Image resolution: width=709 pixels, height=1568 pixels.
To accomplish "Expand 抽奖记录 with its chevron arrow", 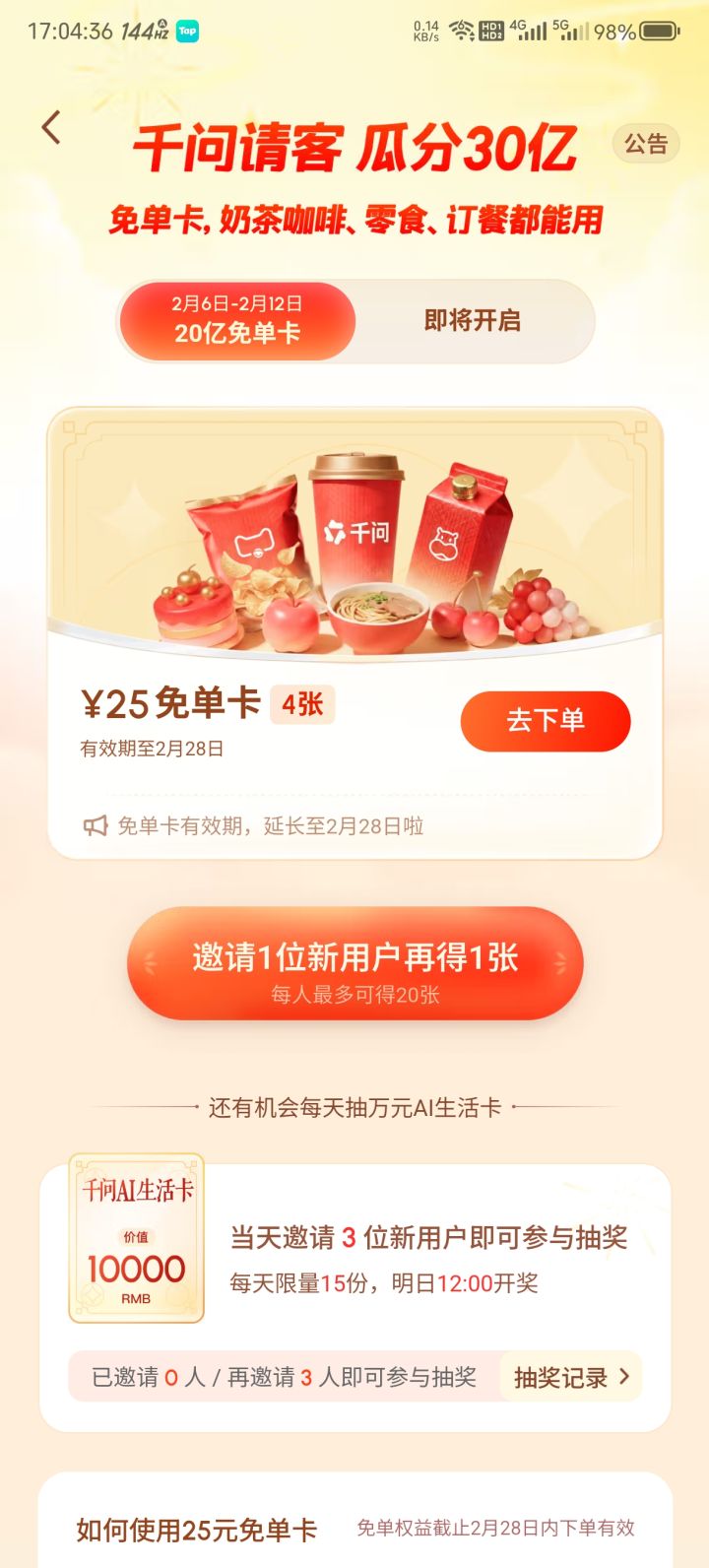I will [x=623, y=1377].
